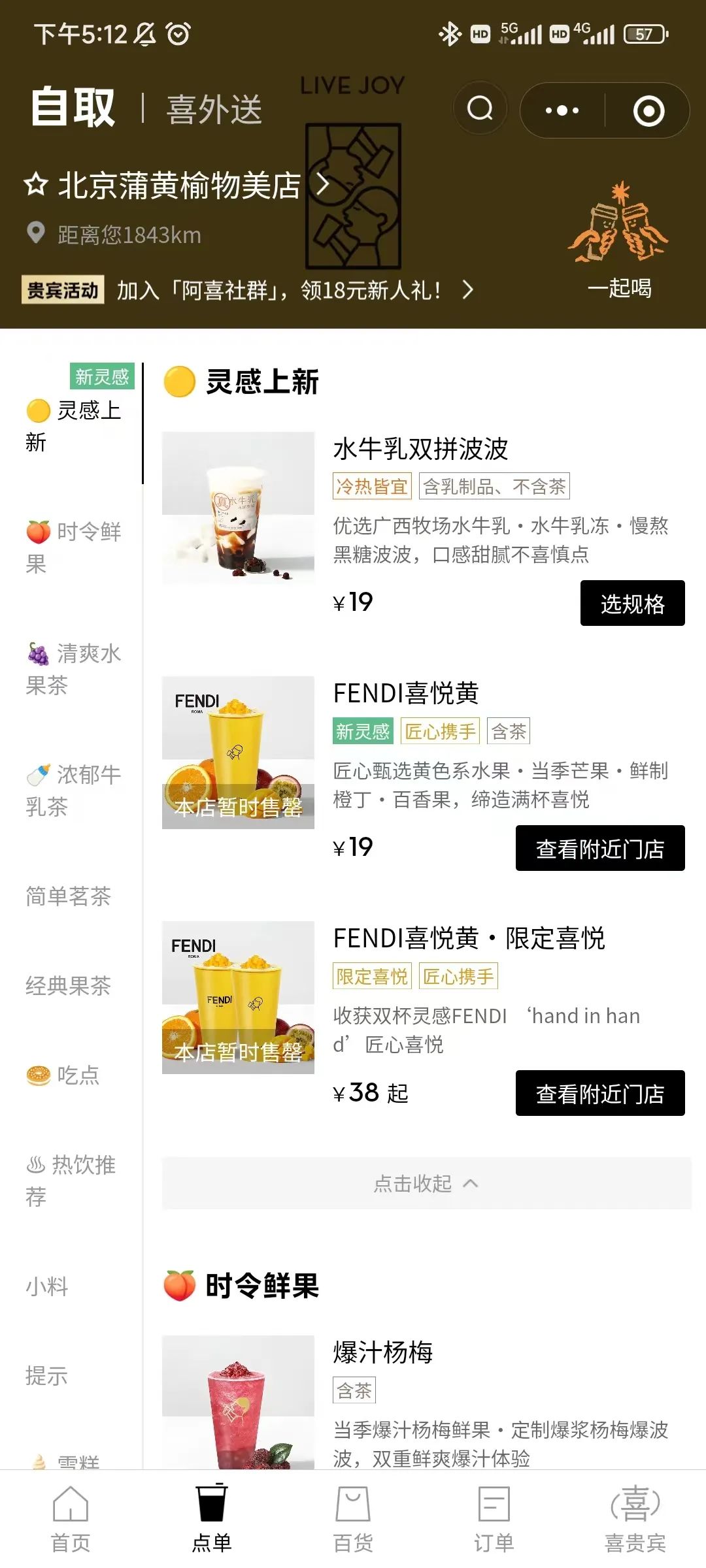Collapse the list with 点击收起
Image resolution: width=706 pixels, height=1568 pixels.
(x=426, y=1183)
